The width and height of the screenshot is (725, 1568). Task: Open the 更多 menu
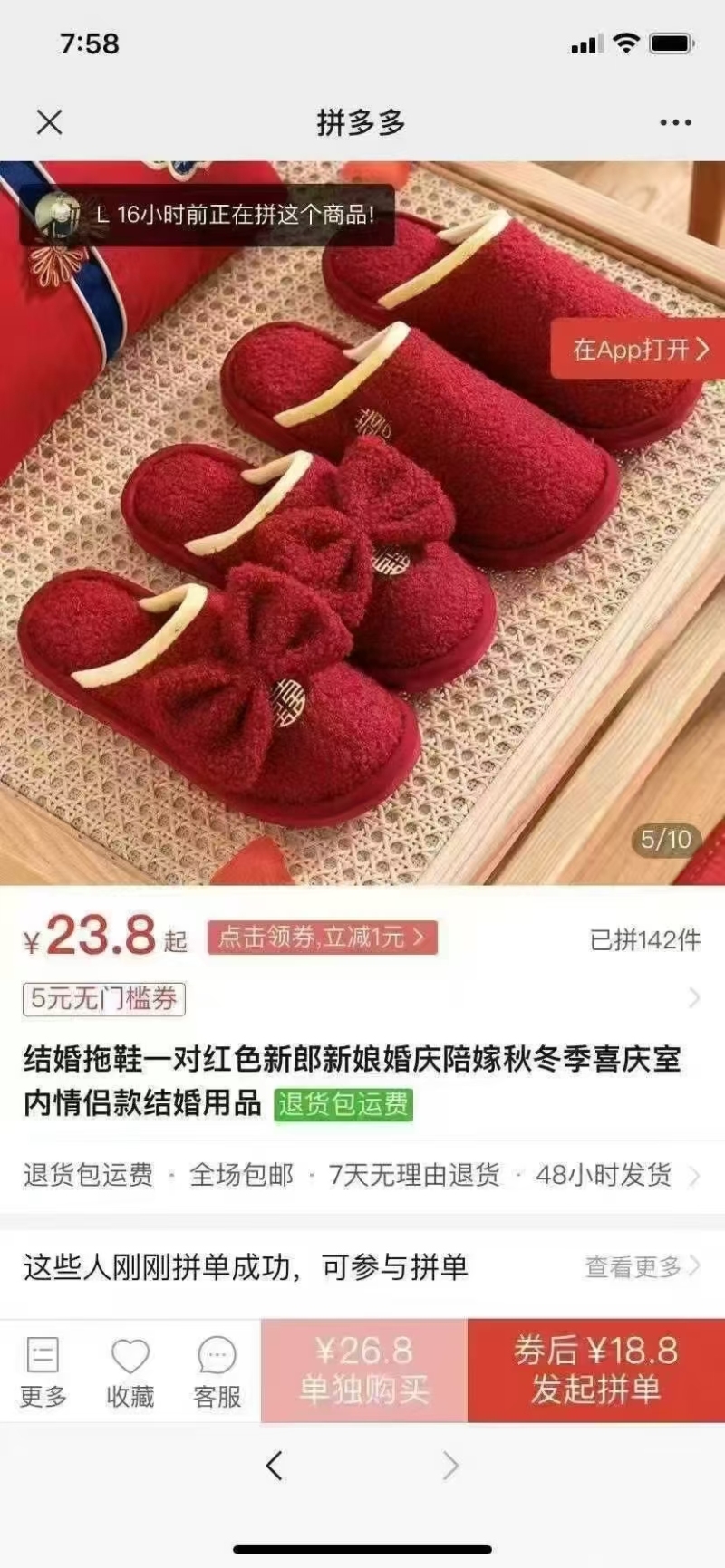tap(43, 1371)
